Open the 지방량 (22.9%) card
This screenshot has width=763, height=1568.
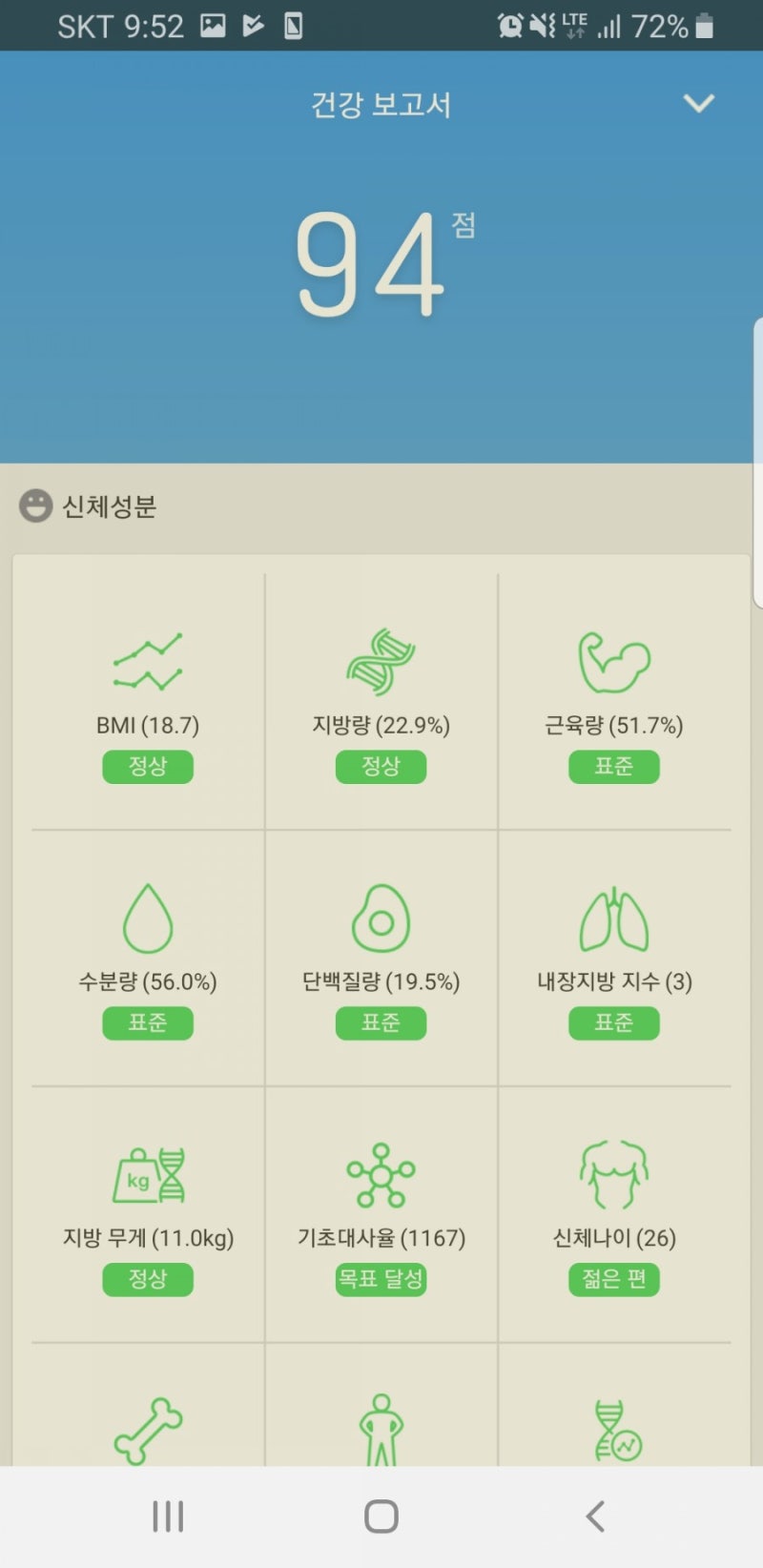pos(381,702)
